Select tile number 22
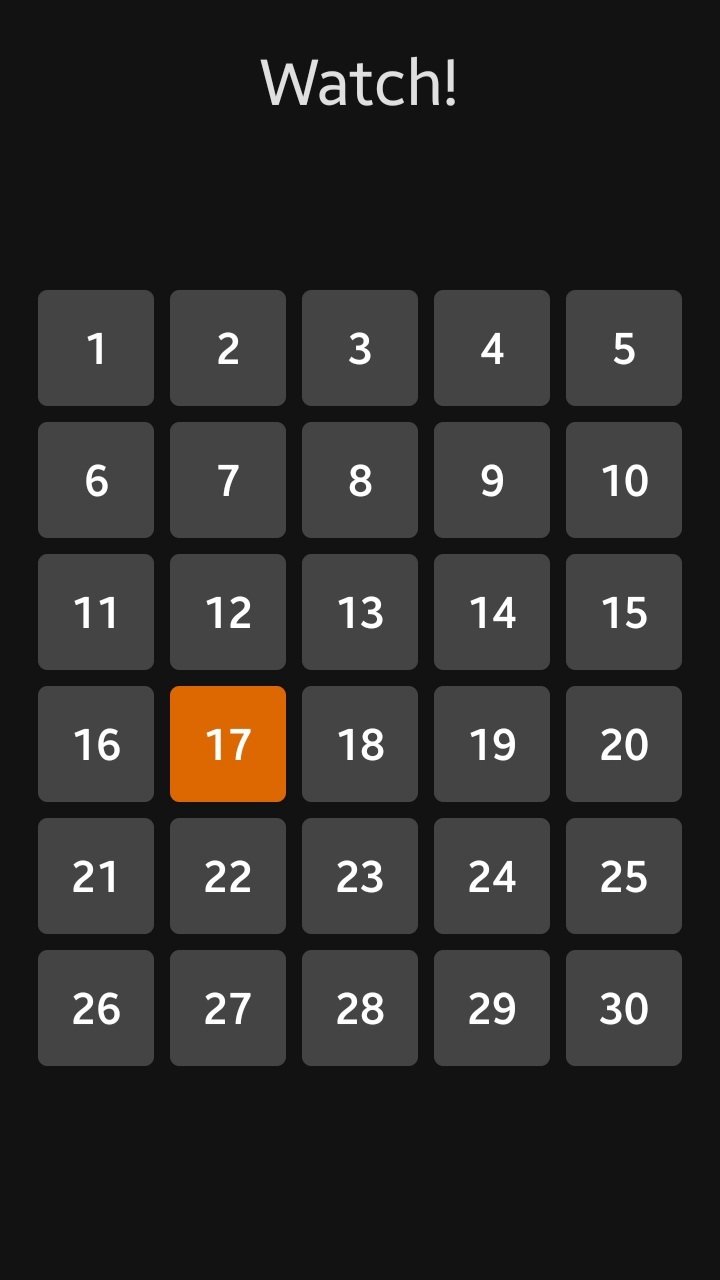This screenshot has width=720, height=1280. (228, 876)
